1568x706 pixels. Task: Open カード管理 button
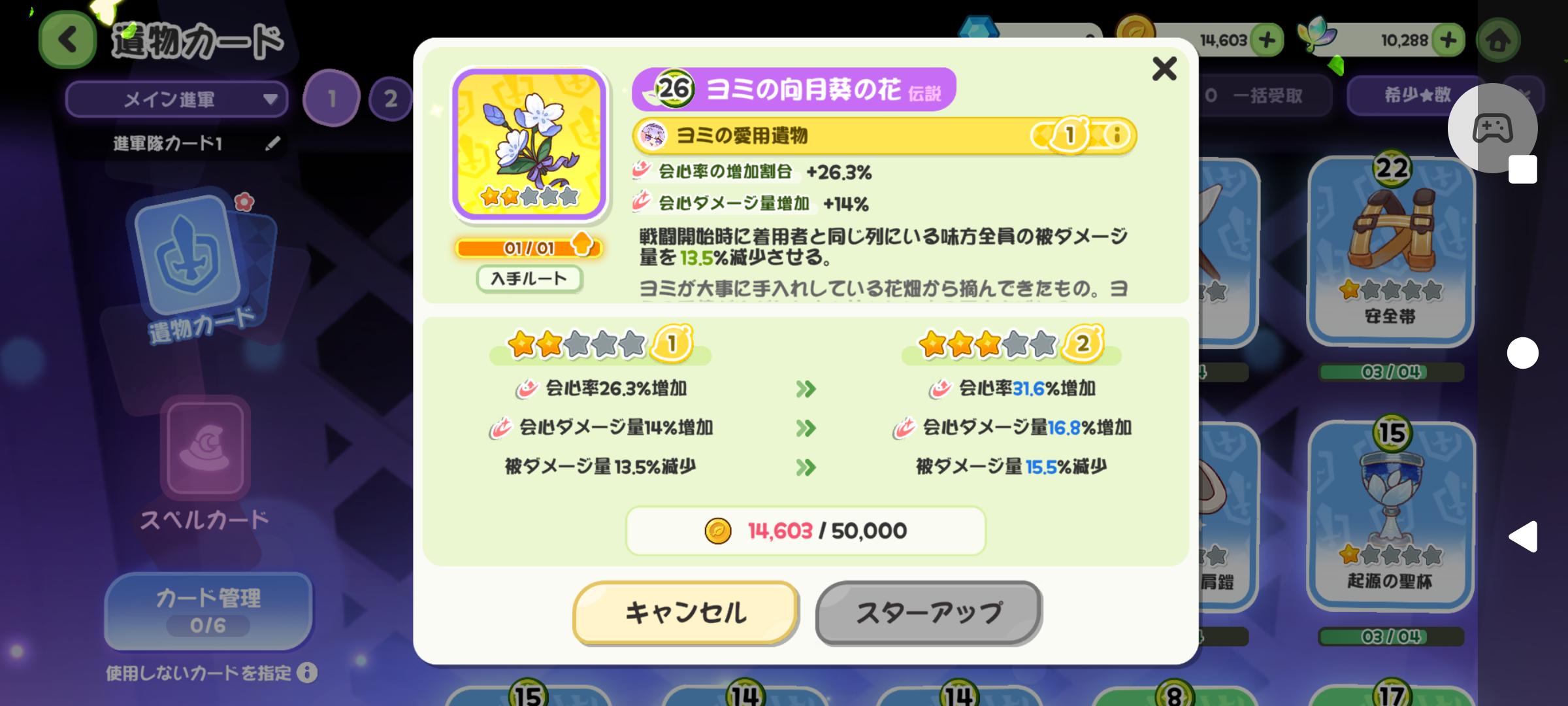208,611
